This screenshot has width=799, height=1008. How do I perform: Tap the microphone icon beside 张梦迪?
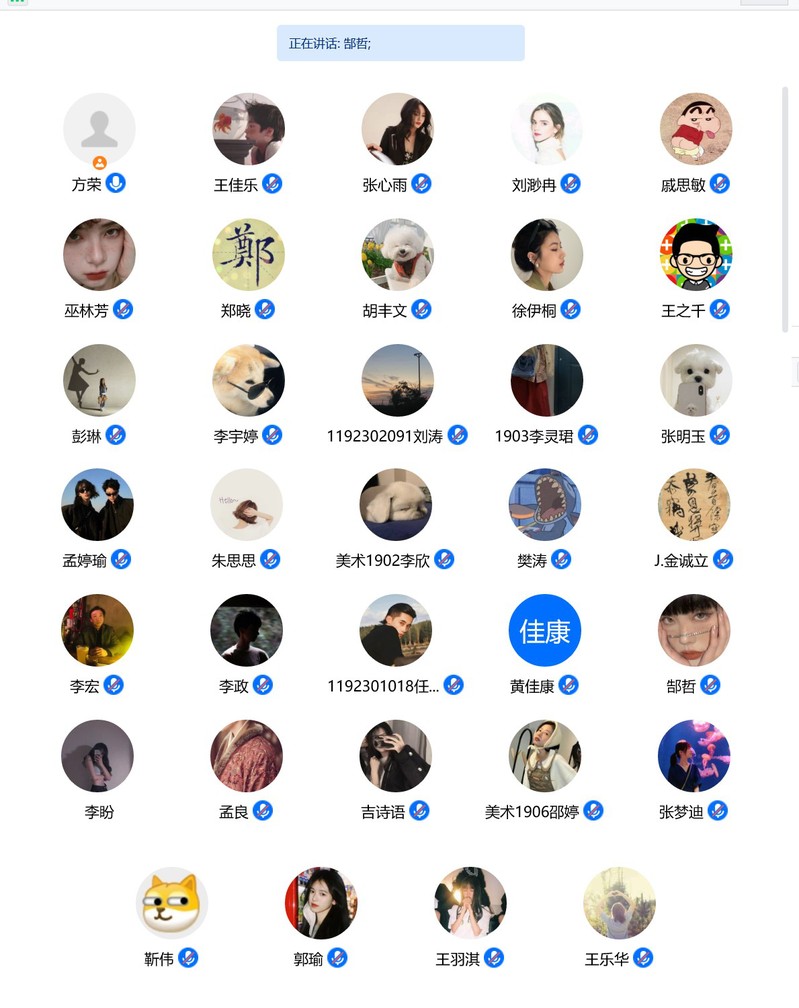(x=717, y=811)
